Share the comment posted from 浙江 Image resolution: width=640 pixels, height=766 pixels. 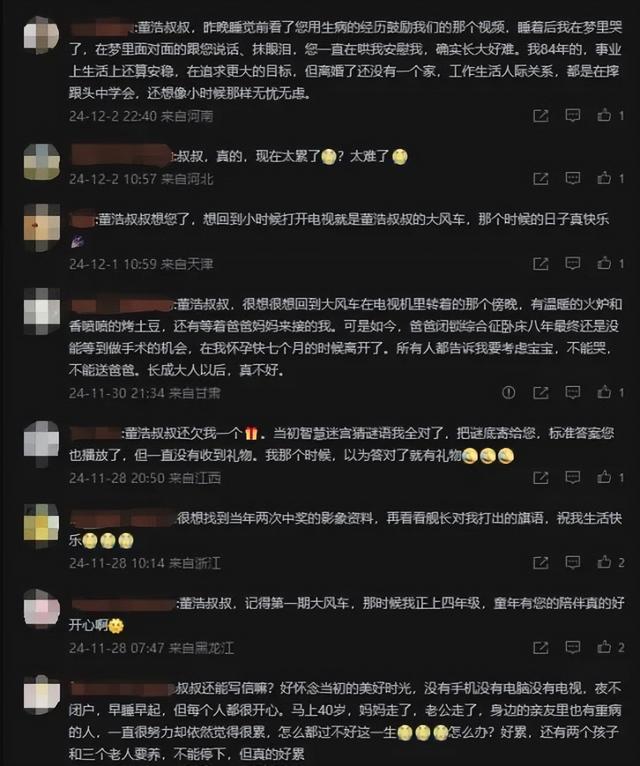[541, 563]
